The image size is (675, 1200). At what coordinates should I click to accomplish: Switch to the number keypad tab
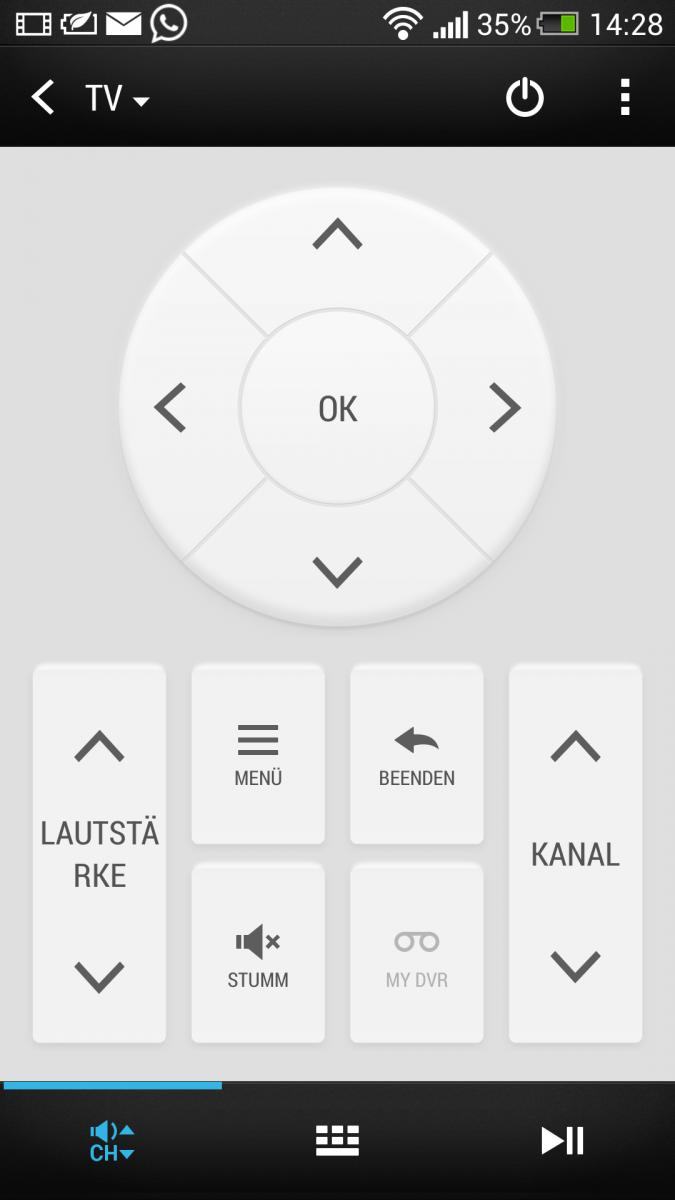(337, 1141)
